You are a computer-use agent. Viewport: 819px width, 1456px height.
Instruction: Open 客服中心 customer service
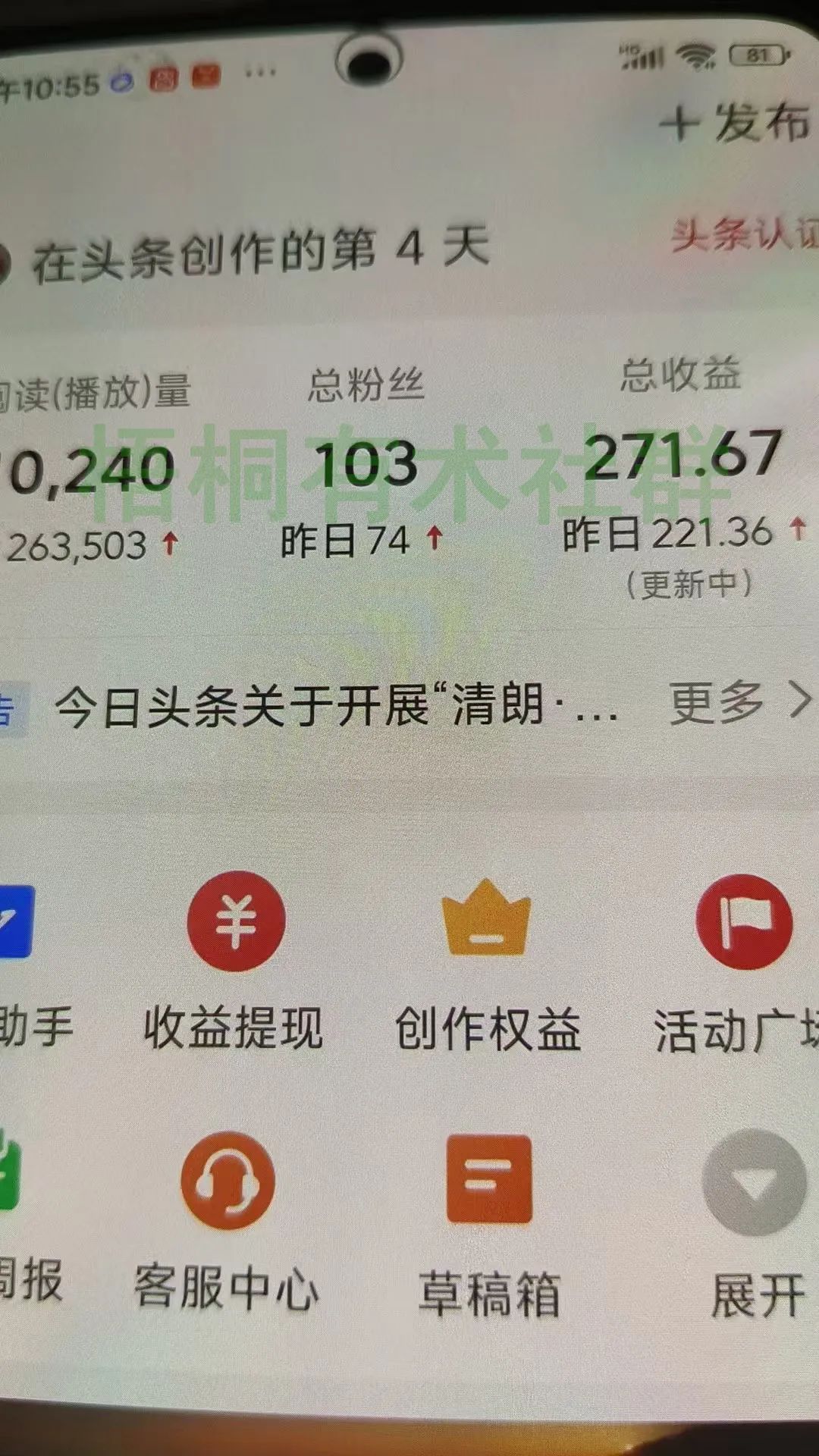[227, 1221]
